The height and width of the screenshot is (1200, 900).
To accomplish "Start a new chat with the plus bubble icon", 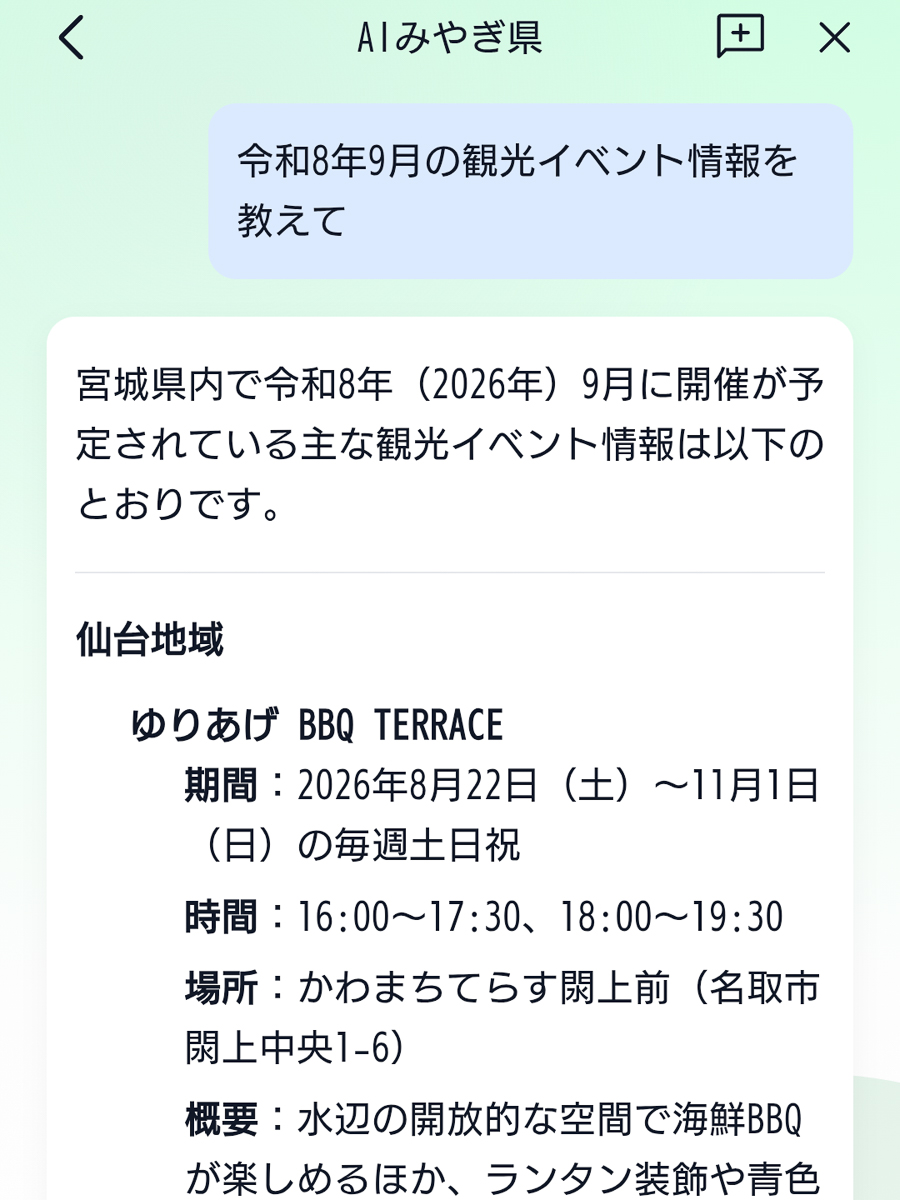I will click(740, 37).
